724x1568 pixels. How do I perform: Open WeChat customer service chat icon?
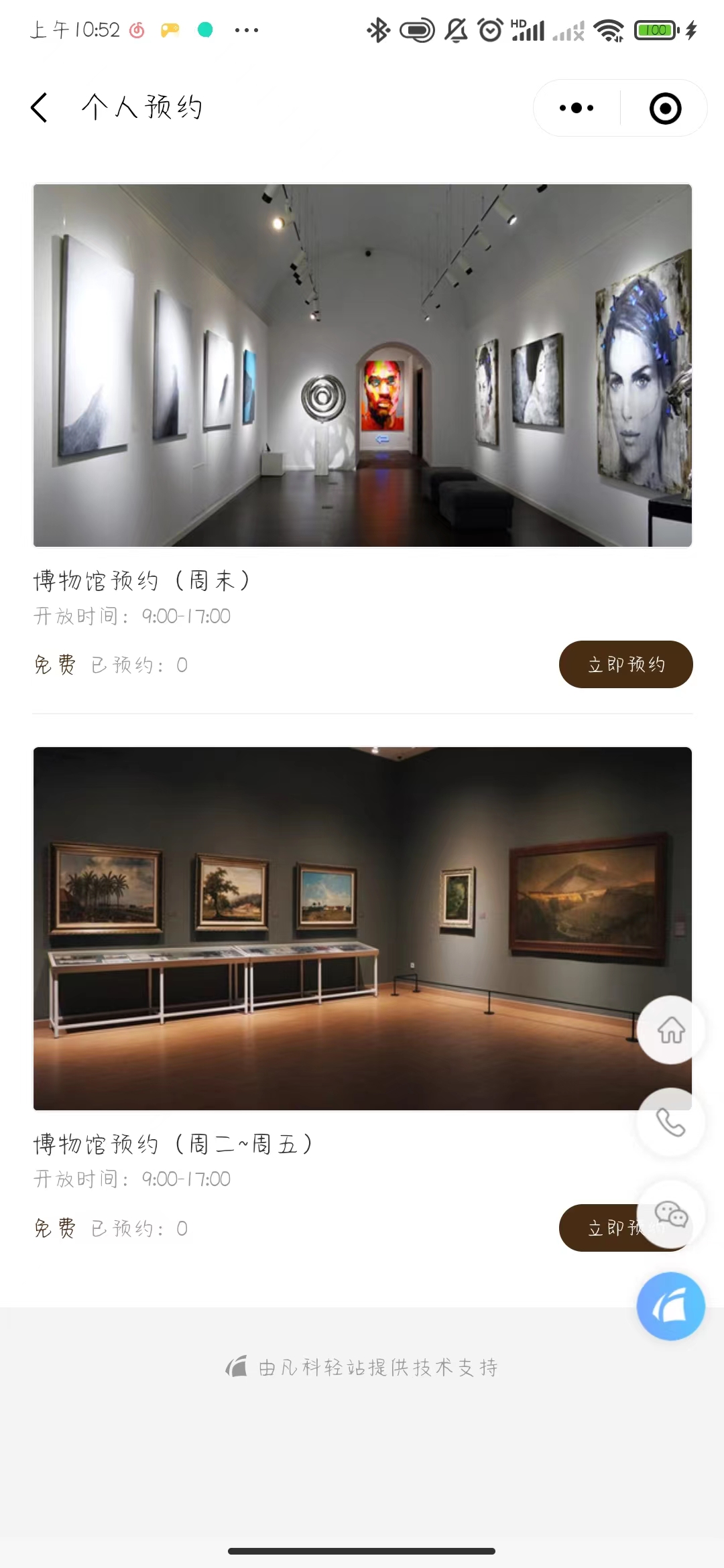click(x=672, y=1214)
